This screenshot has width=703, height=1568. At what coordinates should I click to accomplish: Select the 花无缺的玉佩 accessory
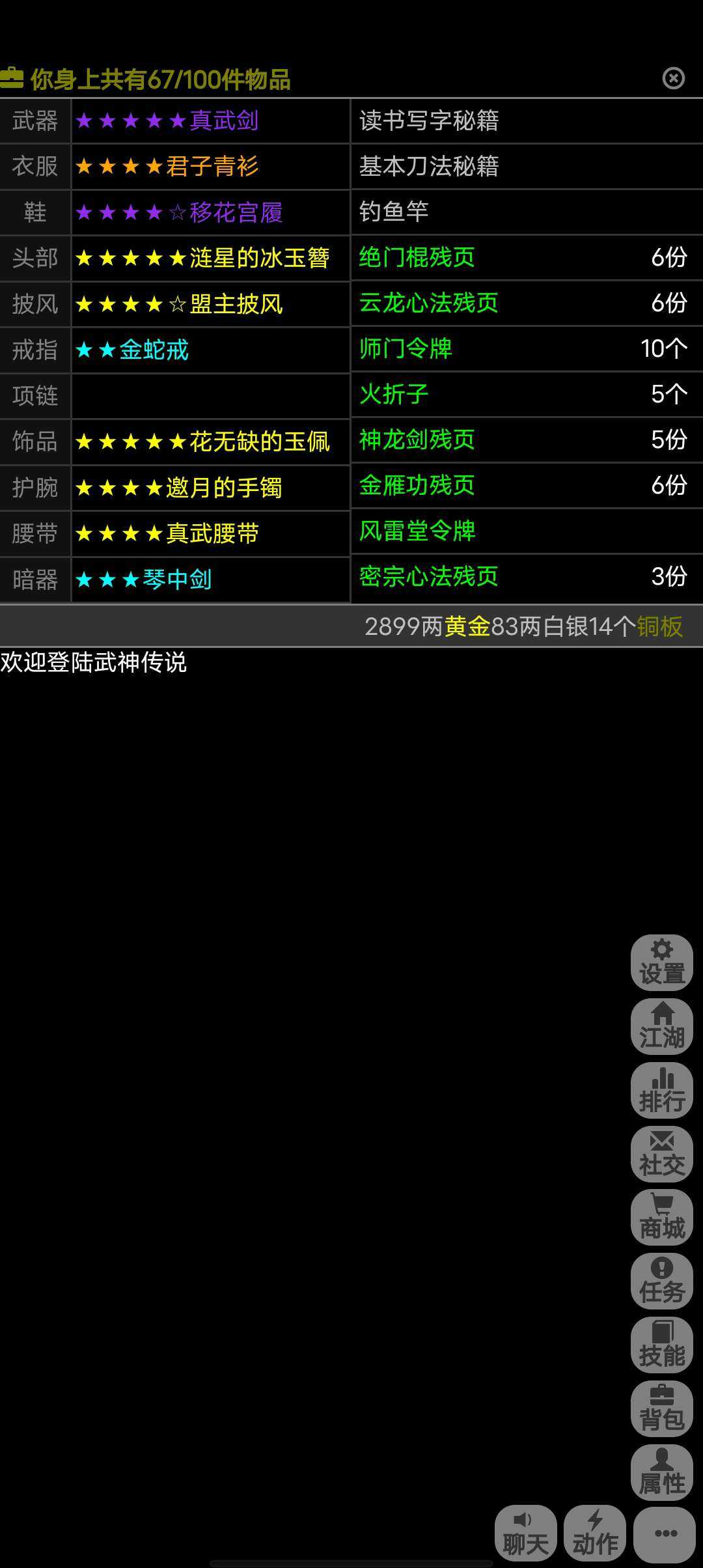(x=210, y=441)
